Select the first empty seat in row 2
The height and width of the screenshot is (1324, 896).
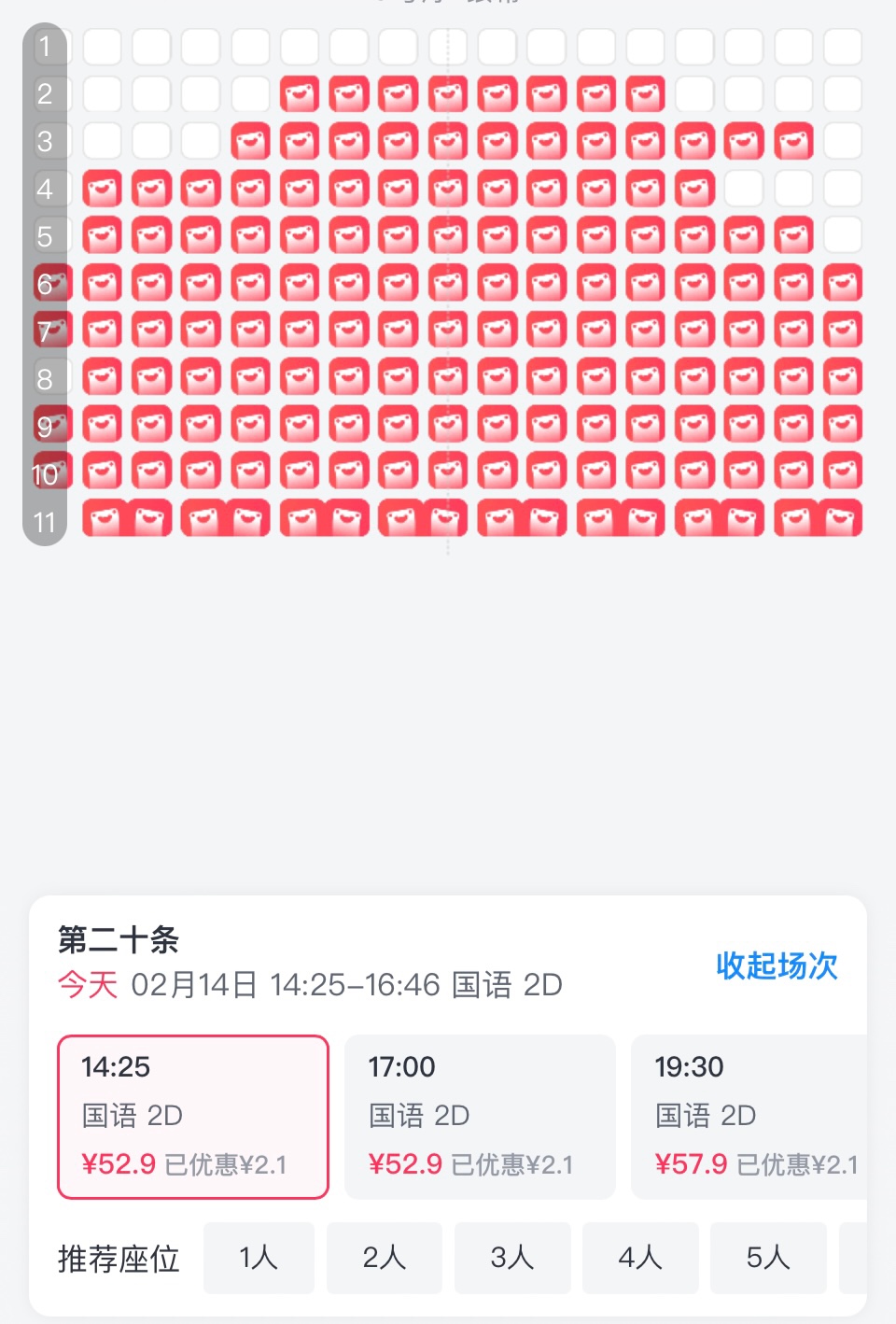103,93
